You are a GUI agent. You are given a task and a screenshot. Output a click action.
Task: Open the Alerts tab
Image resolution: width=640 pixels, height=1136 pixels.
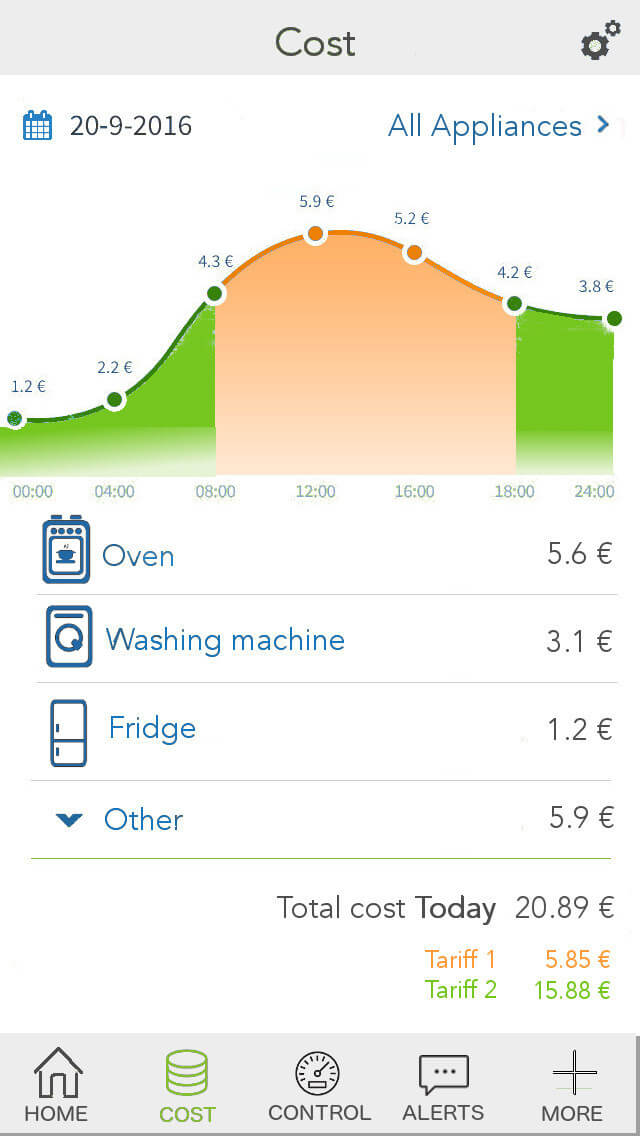443,1085
